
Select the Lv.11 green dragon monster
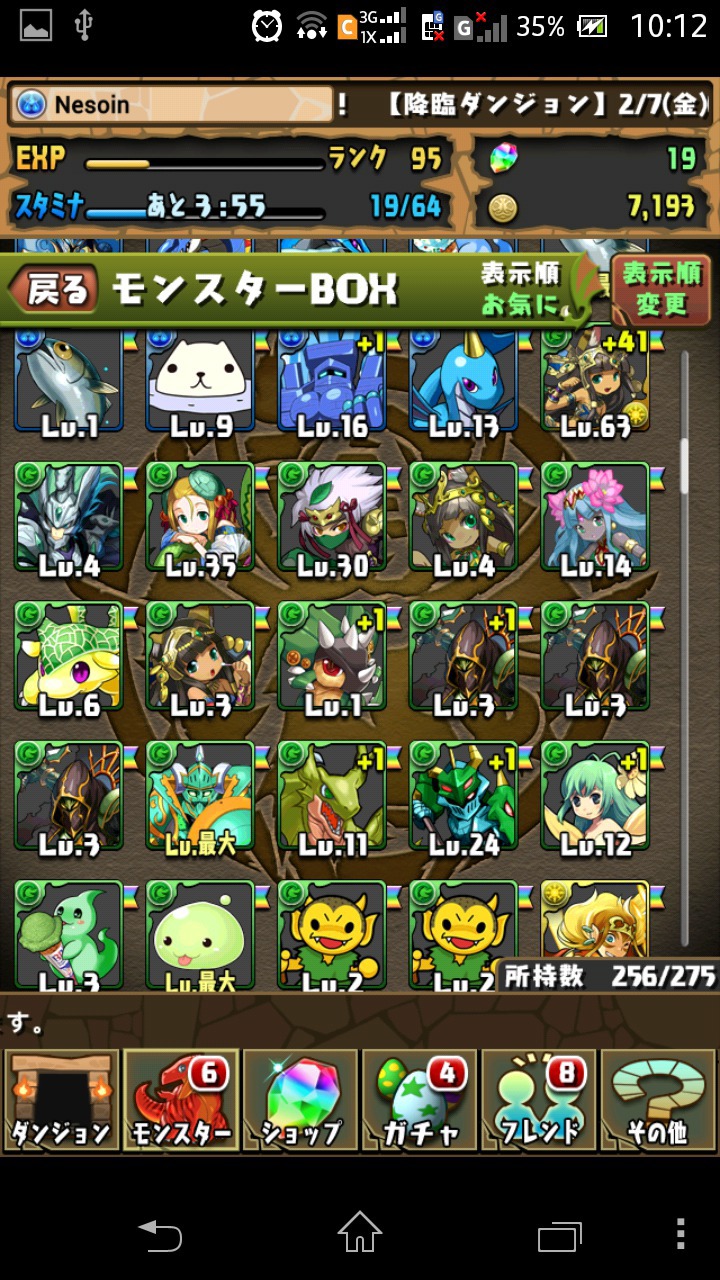click(x=332, y=797)
